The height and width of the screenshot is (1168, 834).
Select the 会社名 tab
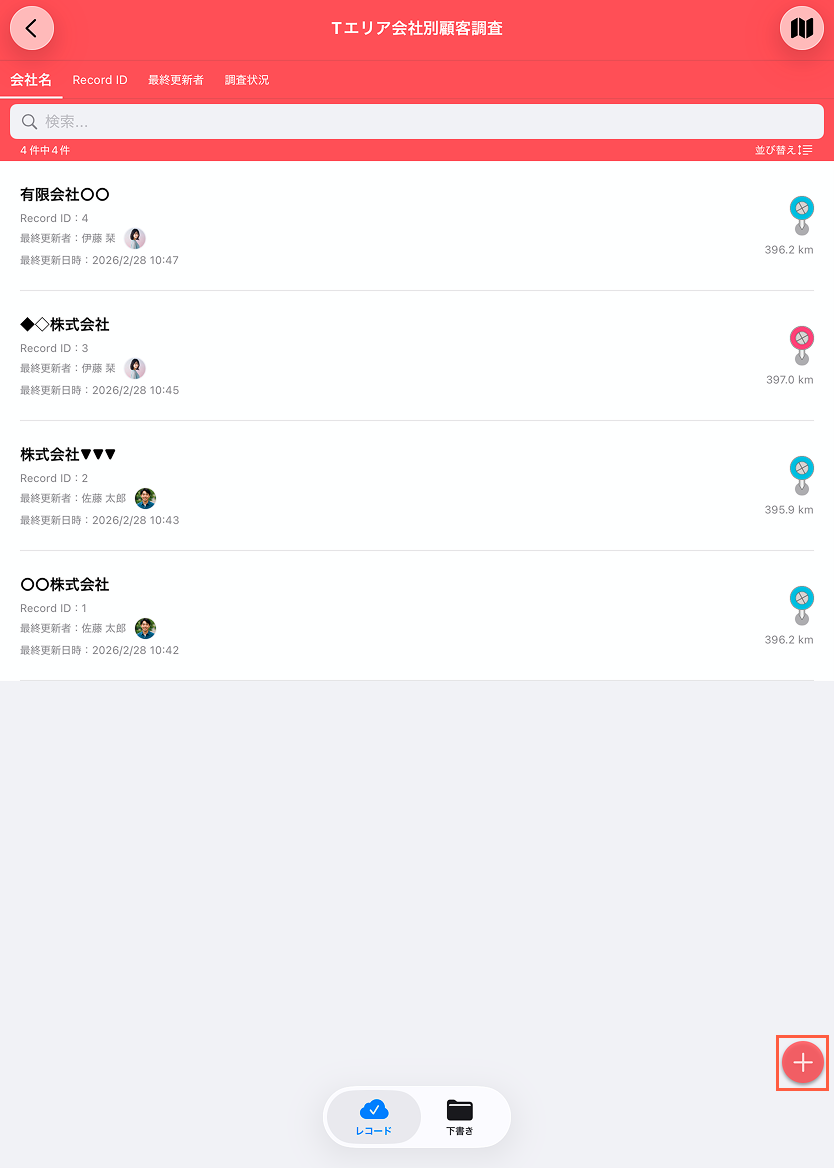[31, 80]
